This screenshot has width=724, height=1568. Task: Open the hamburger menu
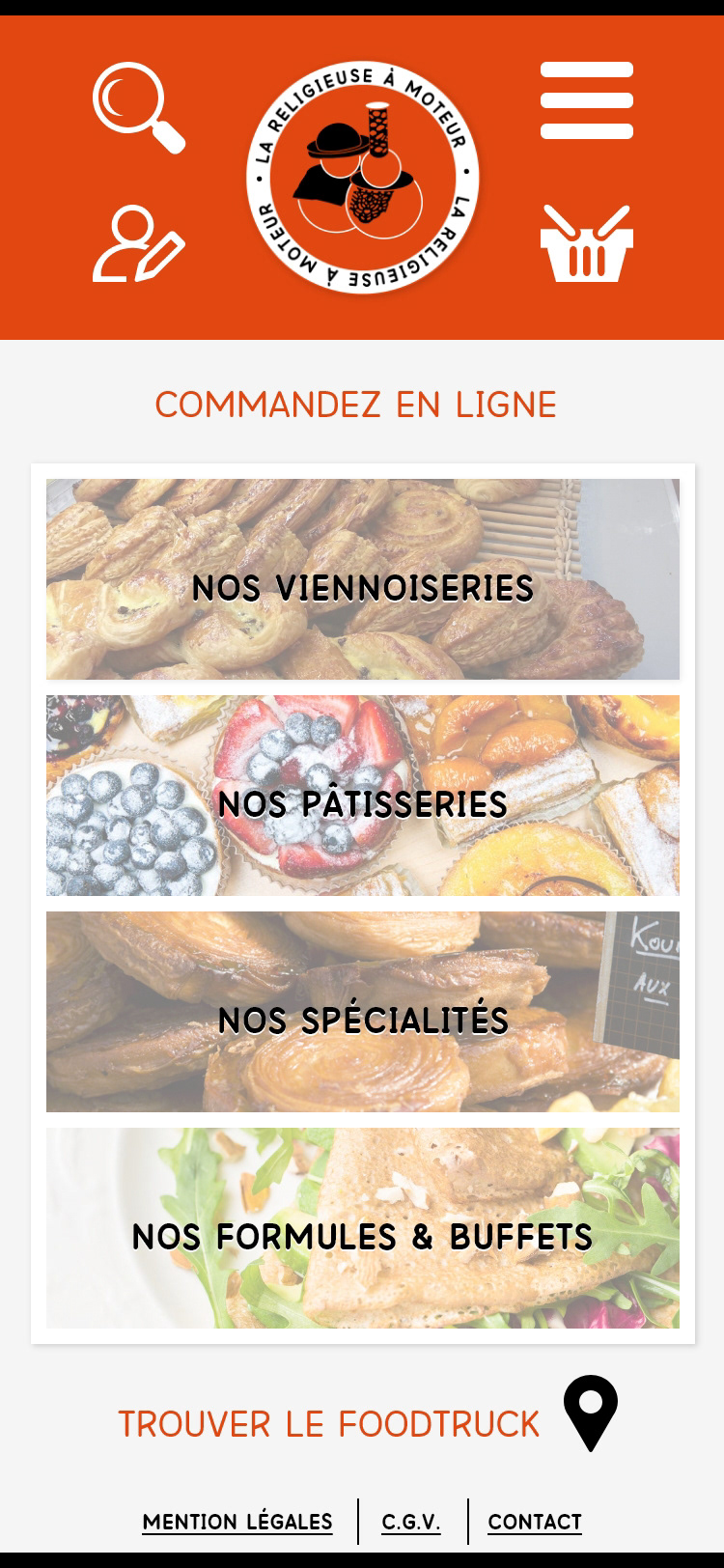tap(587, 100)
